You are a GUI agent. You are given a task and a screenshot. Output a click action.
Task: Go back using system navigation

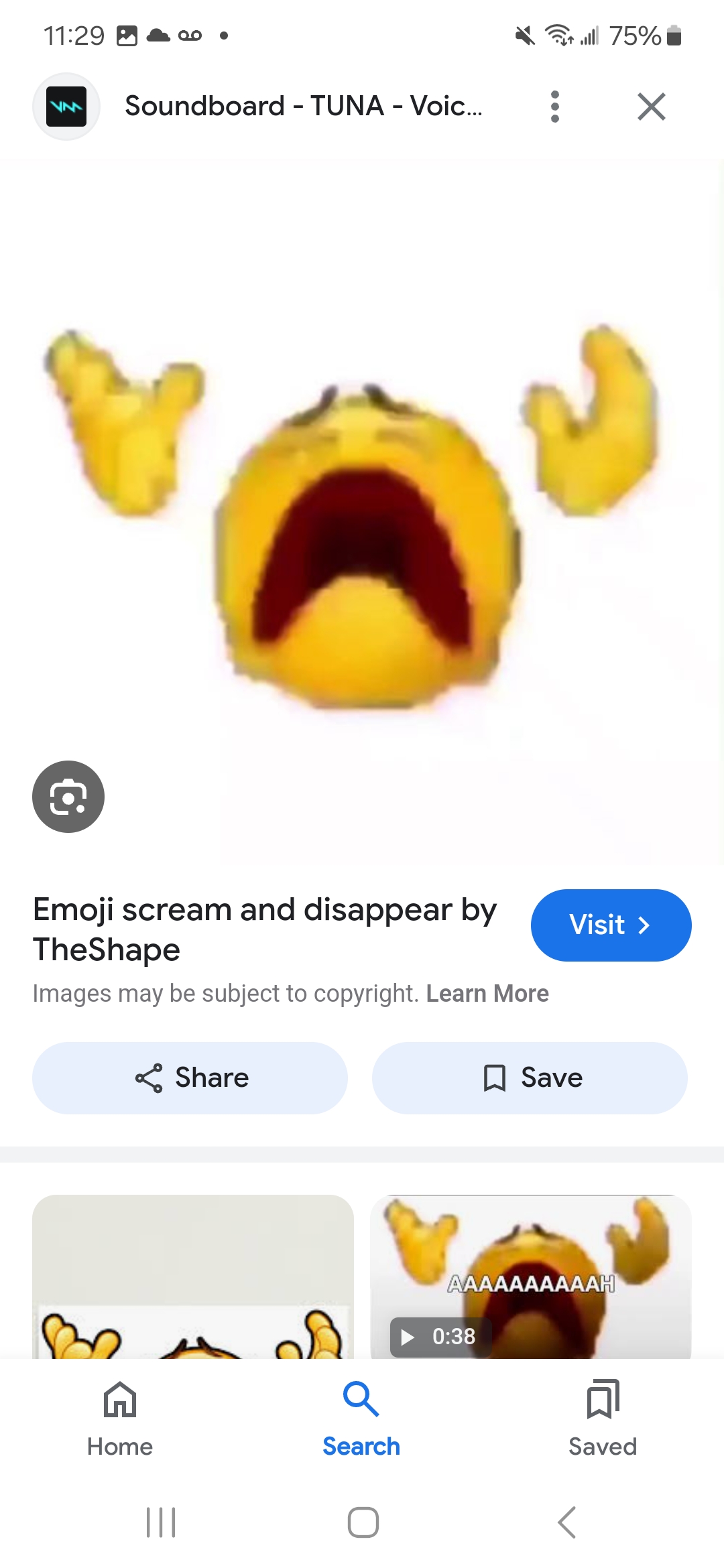(566, 1522)
